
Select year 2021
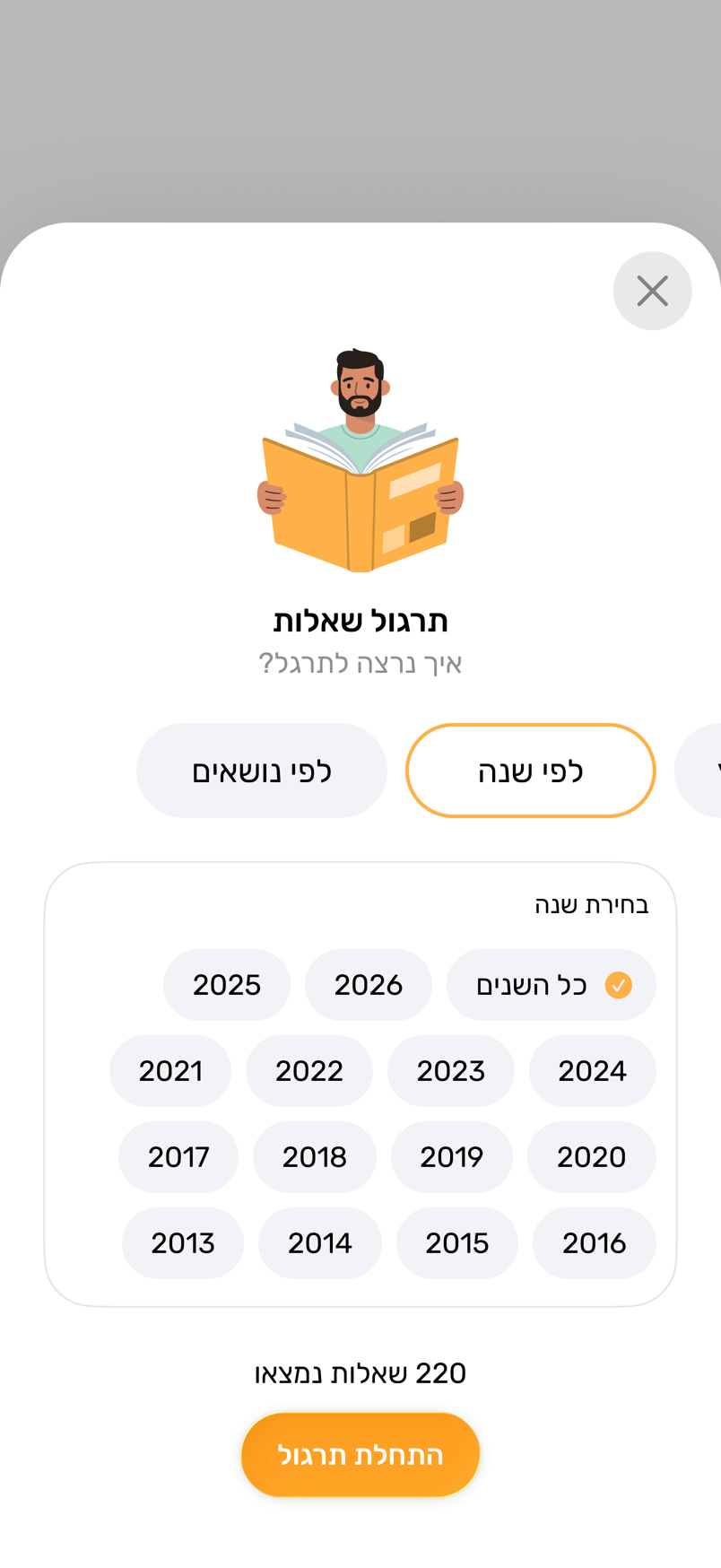click(x=170, y=1071)
